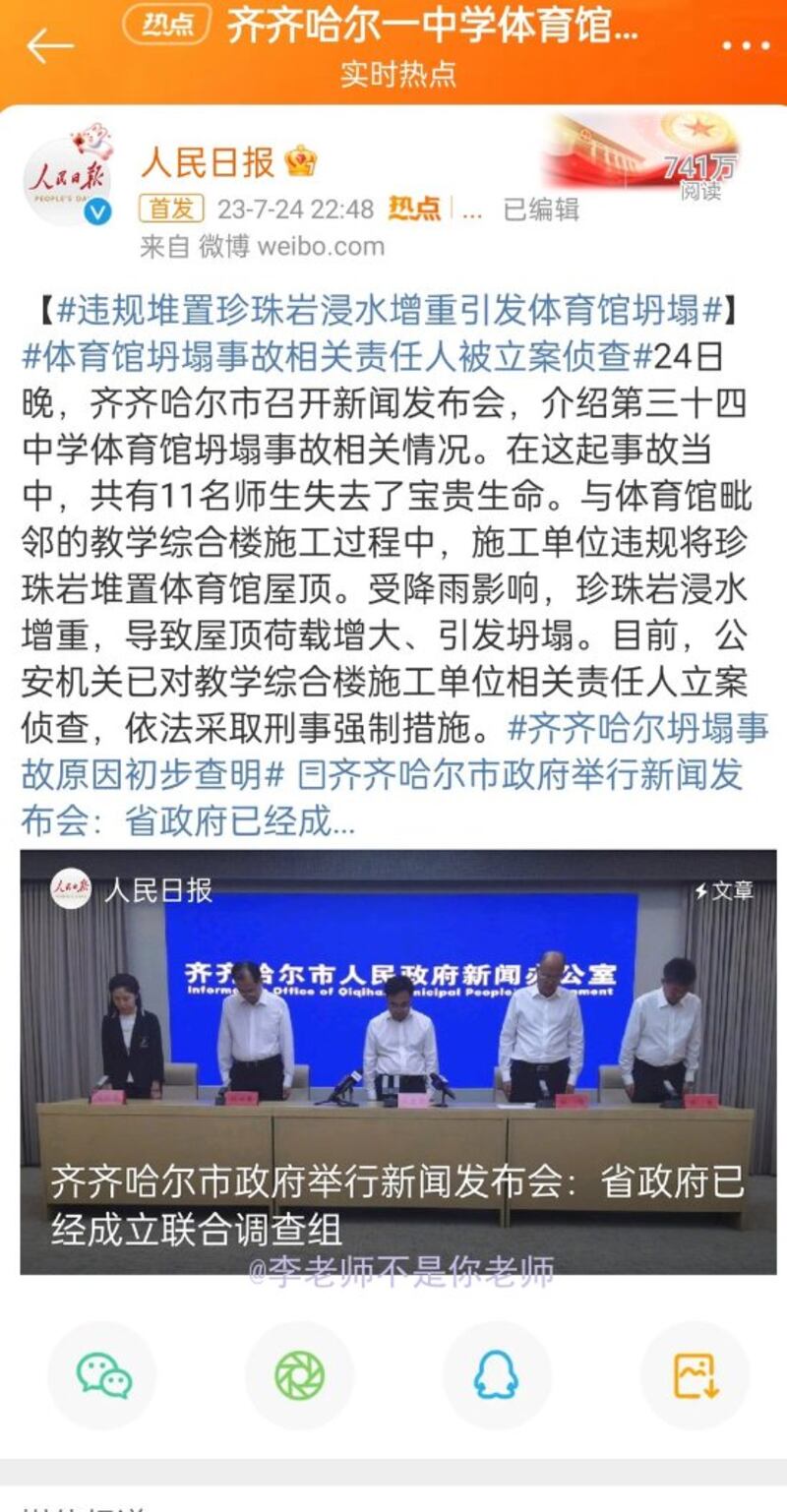Open the press conference article card
787x1512 pixels.
tap(397, 1062)
